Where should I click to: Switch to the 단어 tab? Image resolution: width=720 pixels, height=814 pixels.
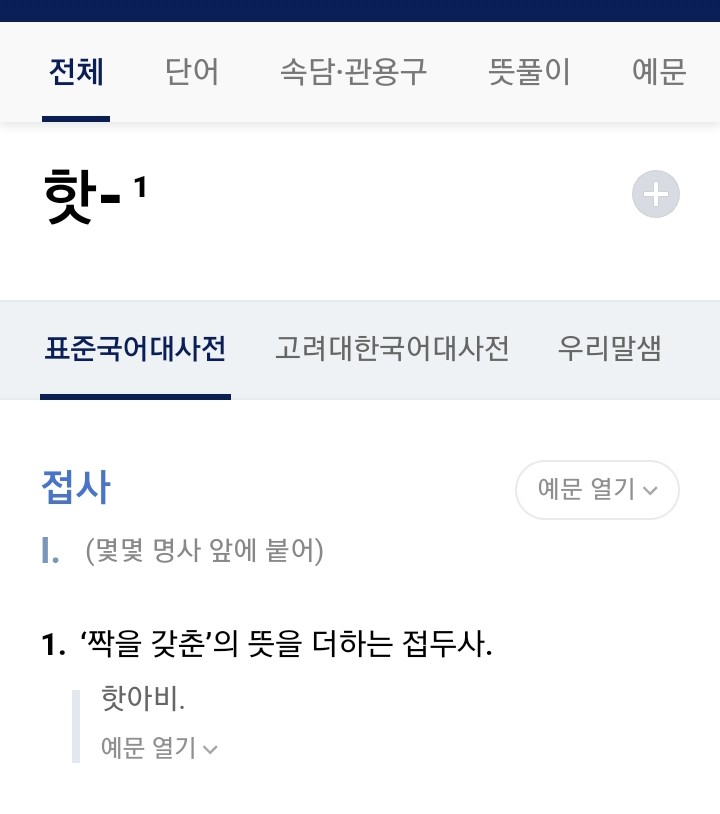click(192, 73)
